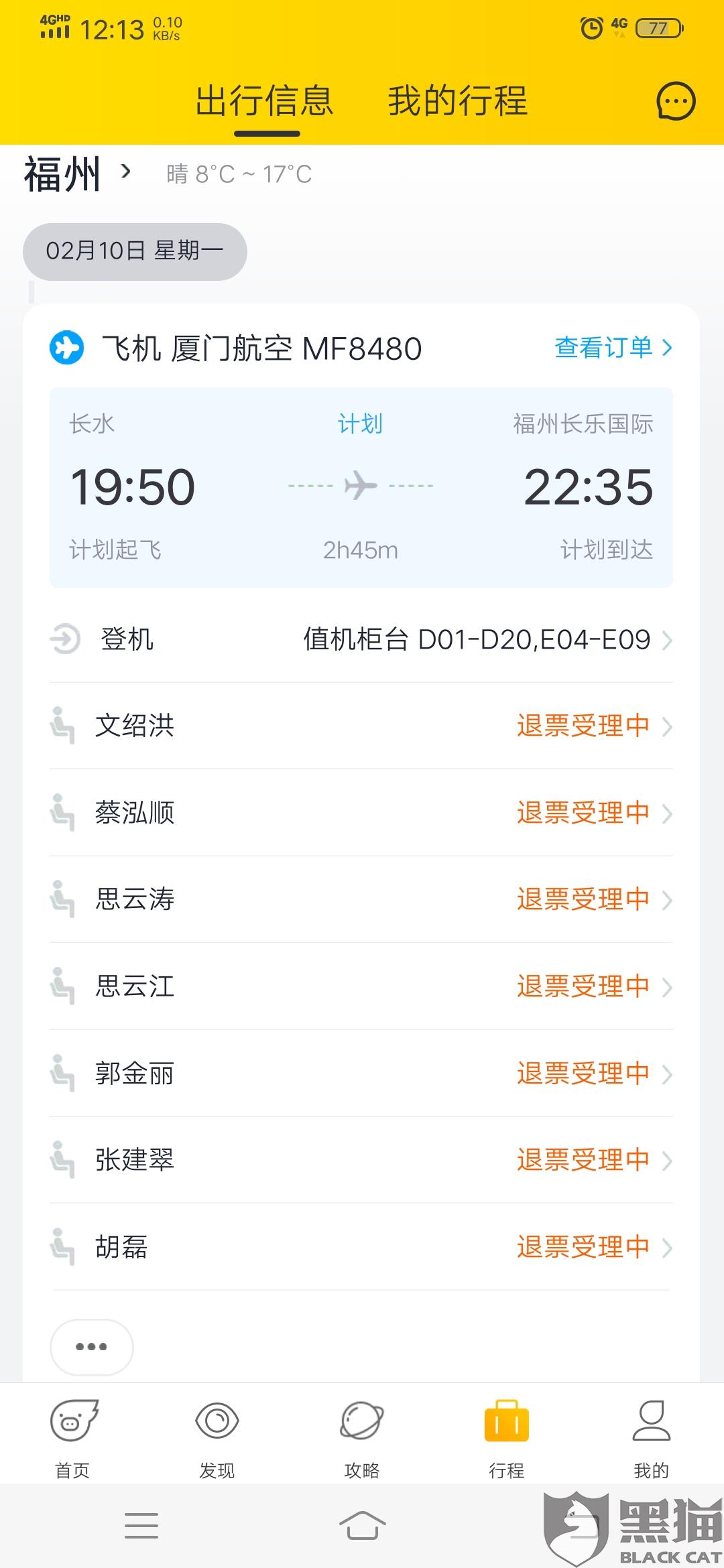
Task: View 蔡泓顺 refund details
Action: [361, 813]
